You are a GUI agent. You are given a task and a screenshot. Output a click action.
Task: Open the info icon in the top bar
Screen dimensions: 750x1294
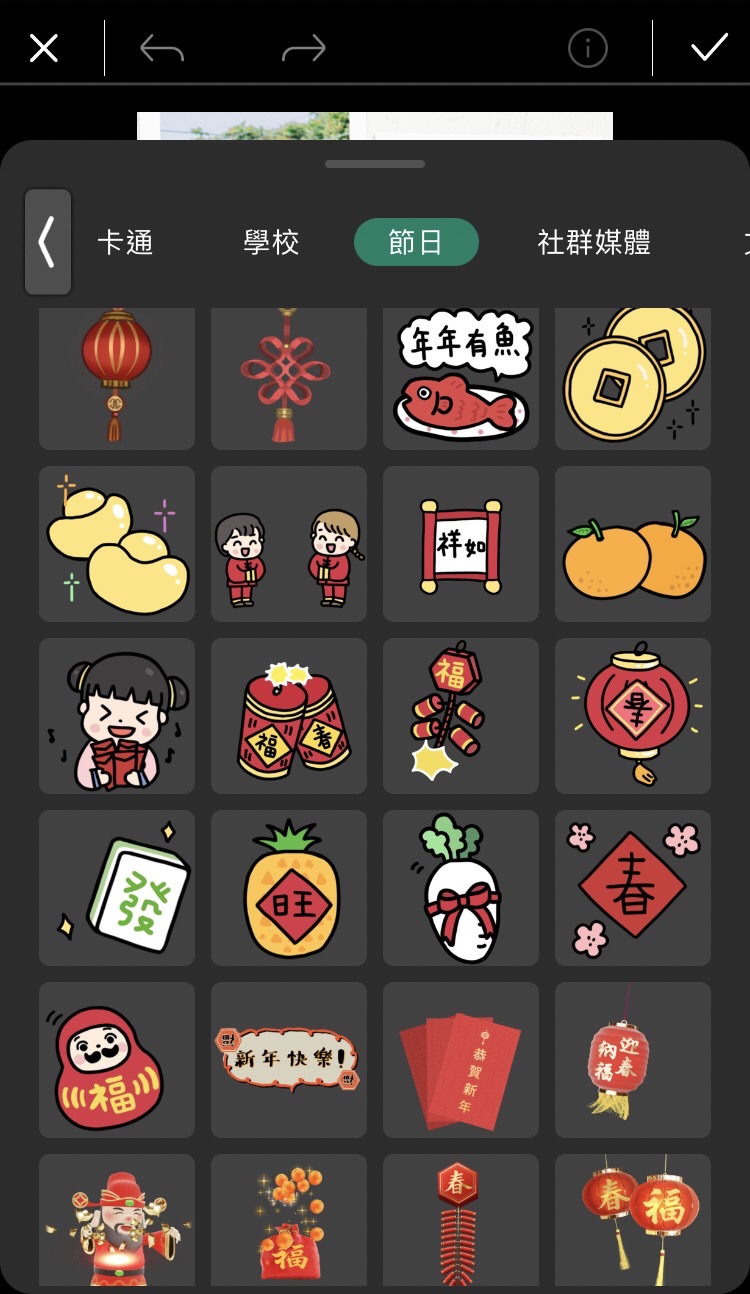tap(587, 47)
